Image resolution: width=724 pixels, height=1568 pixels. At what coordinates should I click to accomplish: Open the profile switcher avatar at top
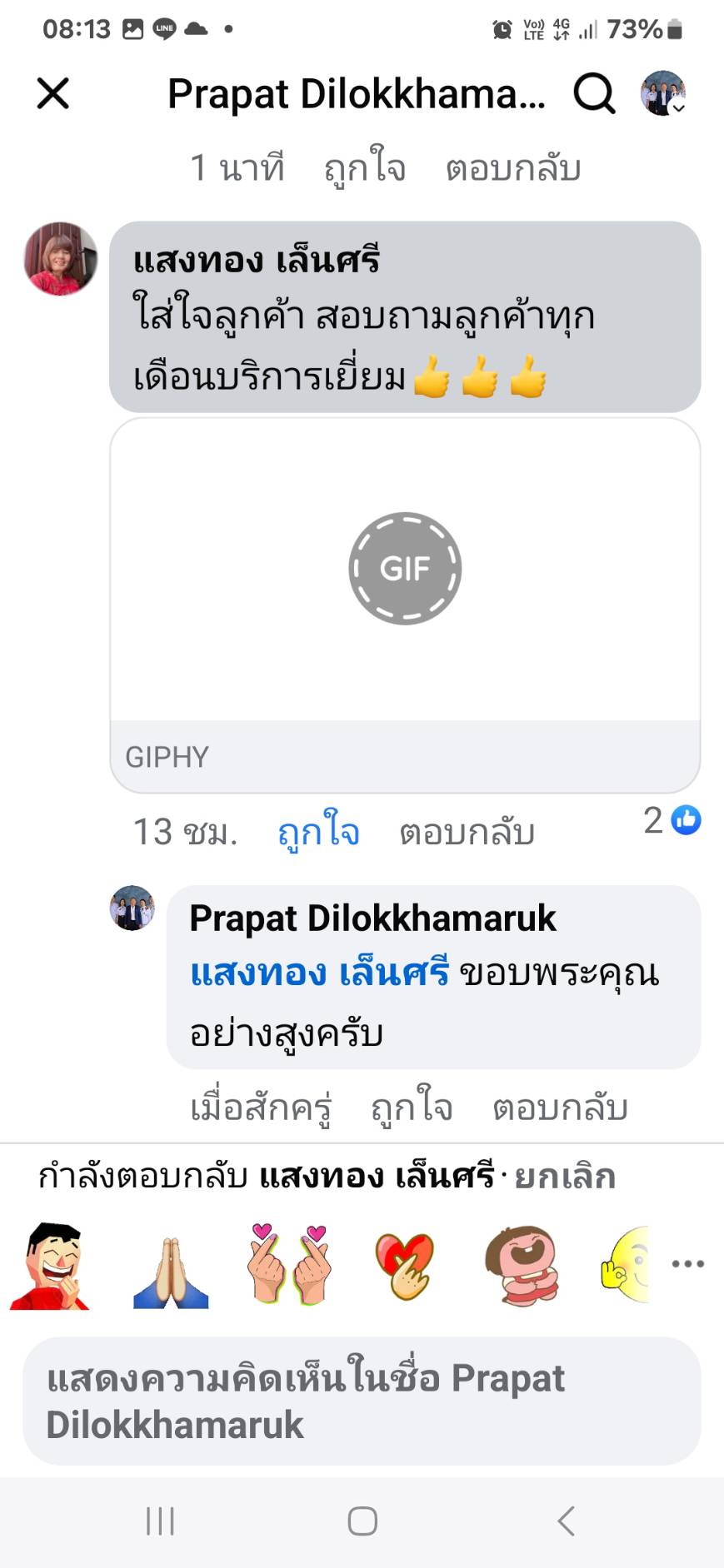coord(663,93)
